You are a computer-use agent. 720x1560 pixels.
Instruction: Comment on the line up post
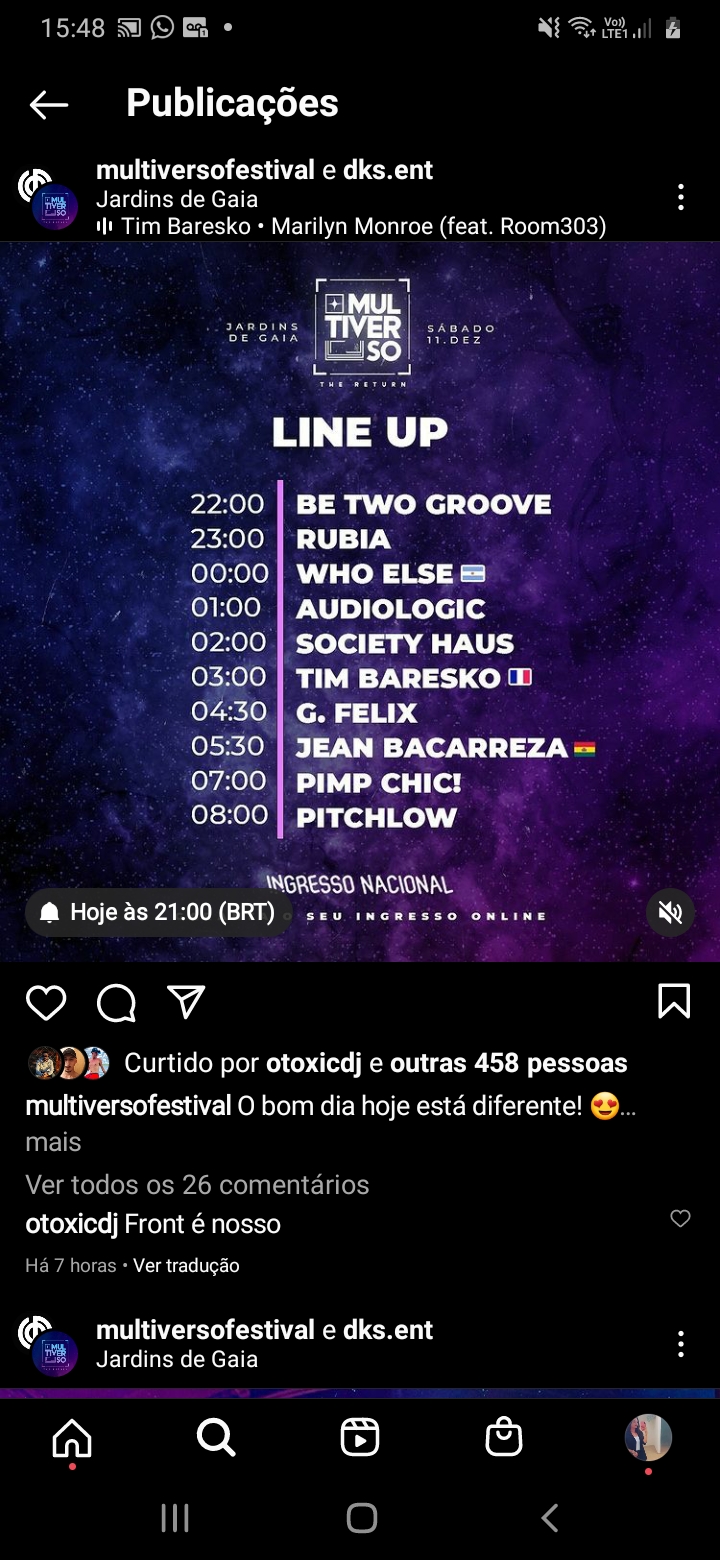click(x=116, y=1002)
